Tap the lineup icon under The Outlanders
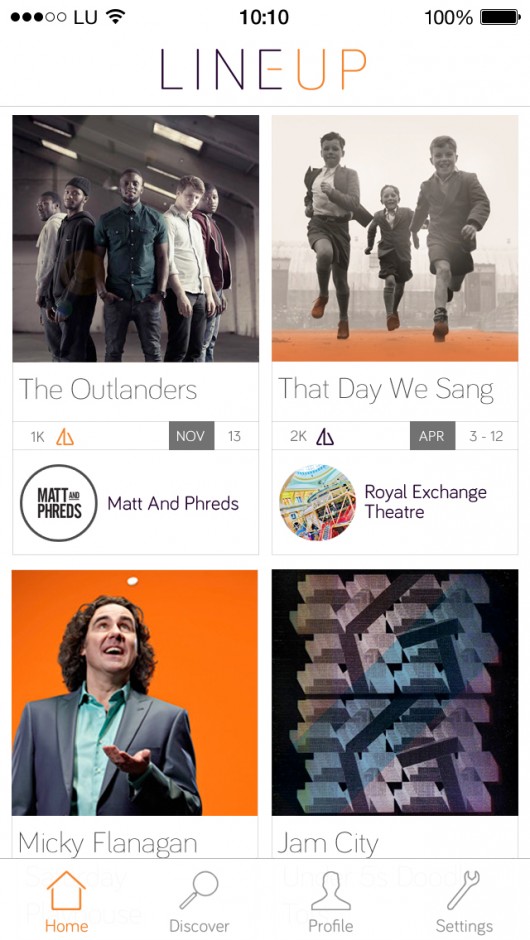This screenshot has height=940, width=530. pos(65,436)
